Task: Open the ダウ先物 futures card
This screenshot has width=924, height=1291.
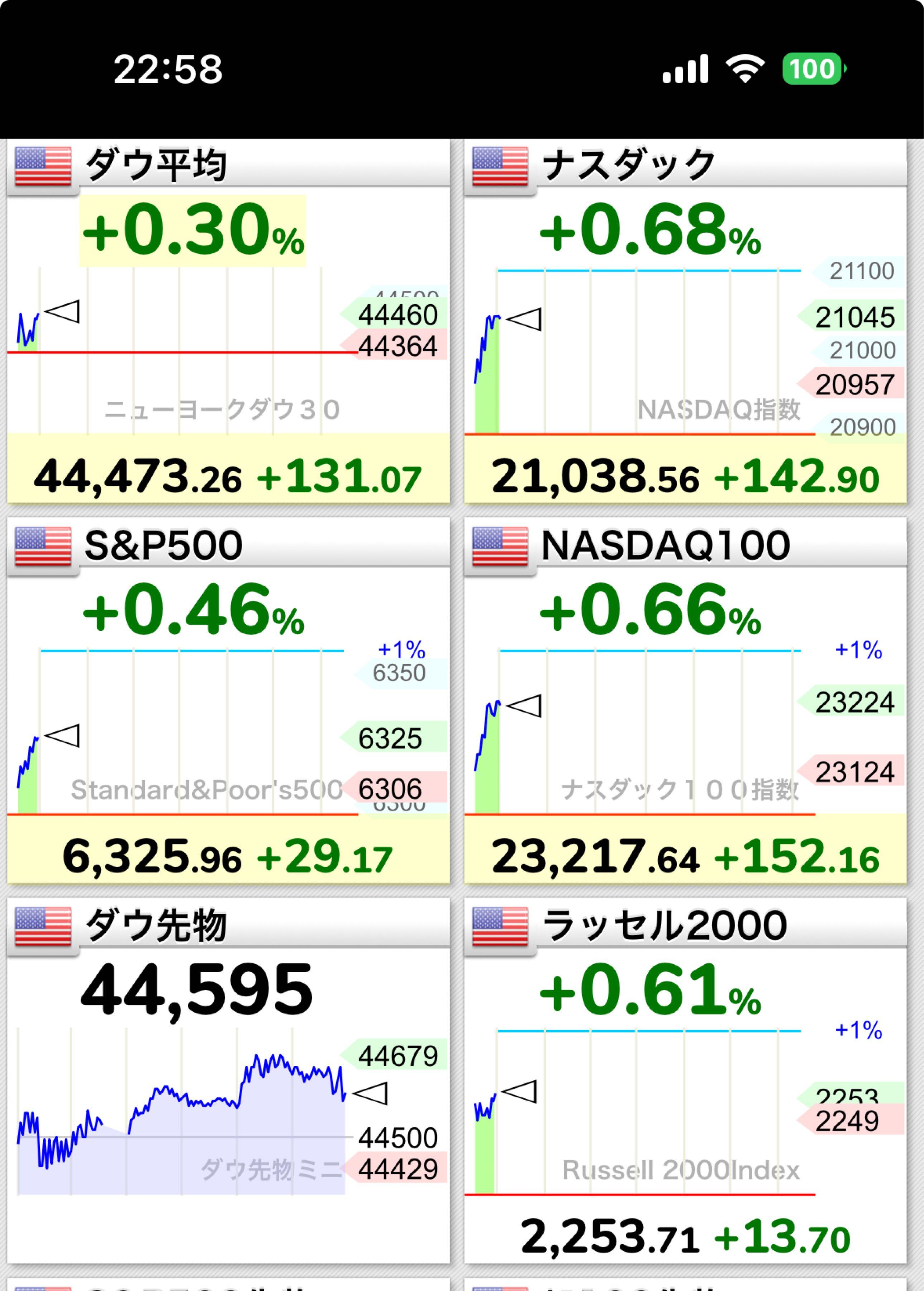Action: pos(228,1082)
